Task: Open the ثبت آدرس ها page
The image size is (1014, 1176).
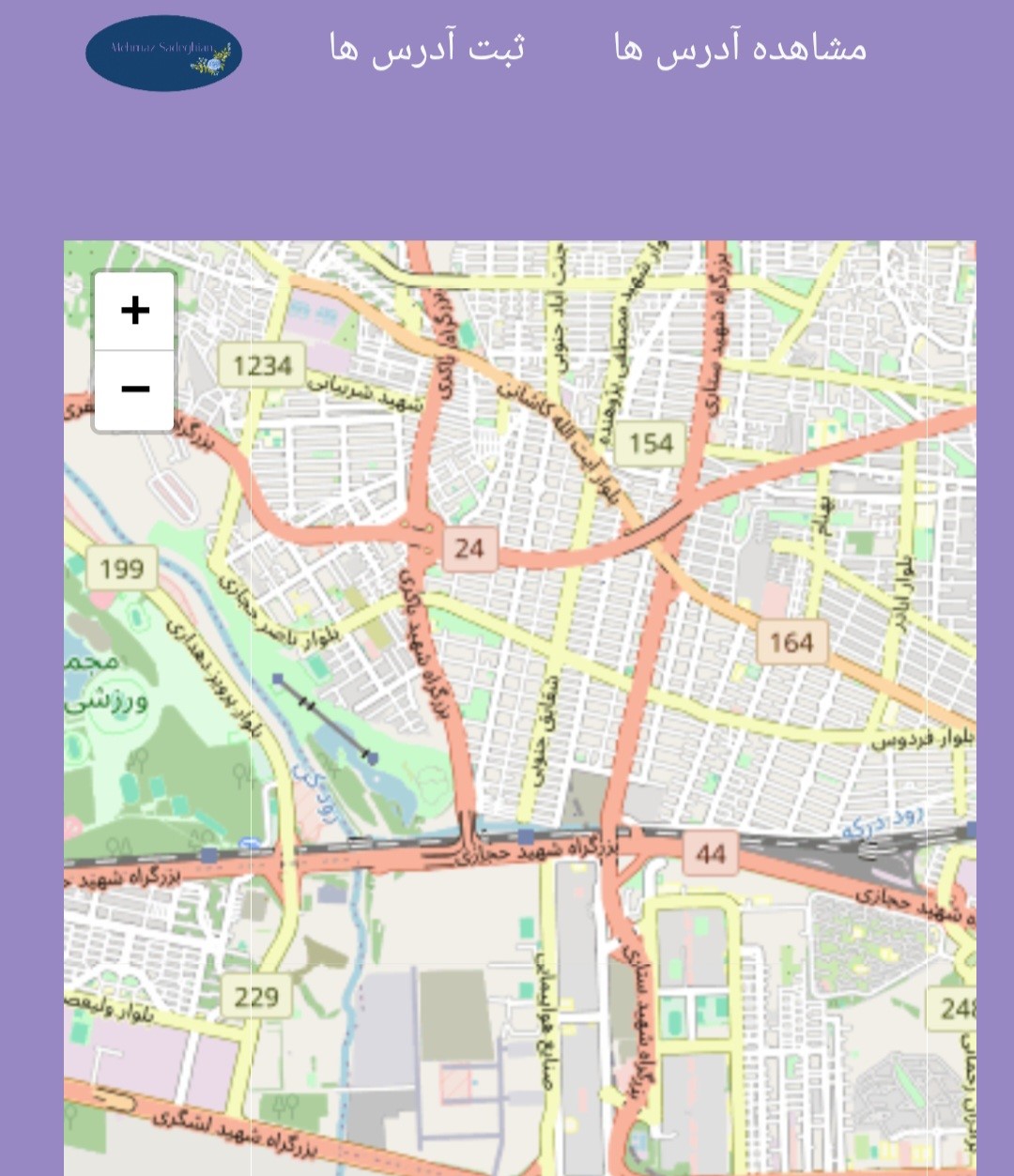Action: click(x=426, y=49)
